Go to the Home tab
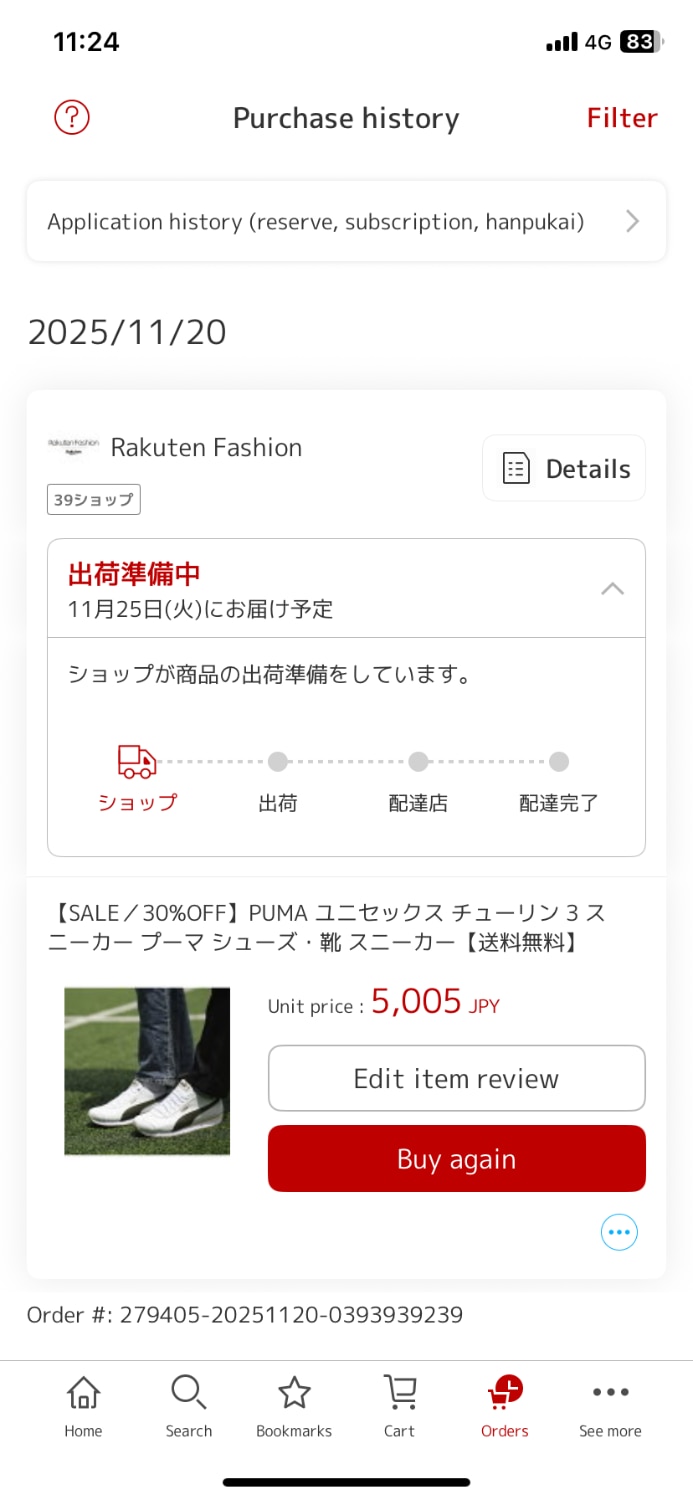Screen dimensions: 693x1500 [83, 1406]
